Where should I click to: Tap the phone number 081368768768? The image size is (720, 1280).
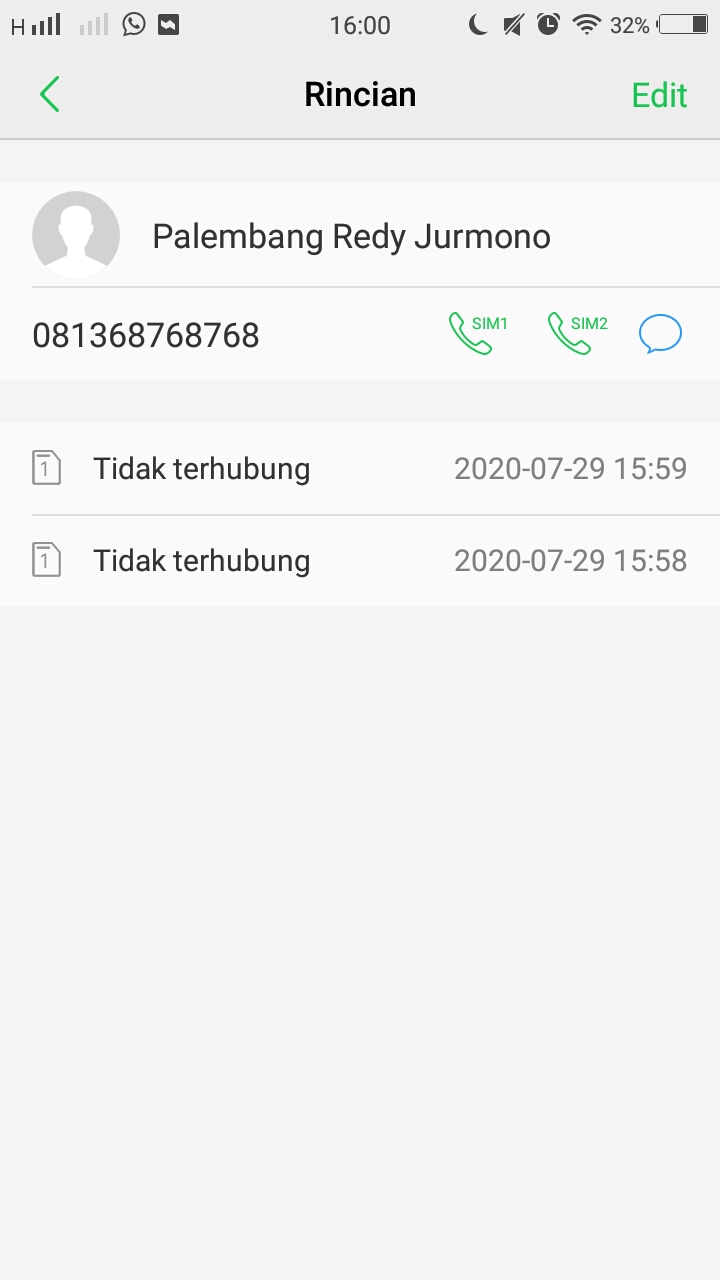146,335
